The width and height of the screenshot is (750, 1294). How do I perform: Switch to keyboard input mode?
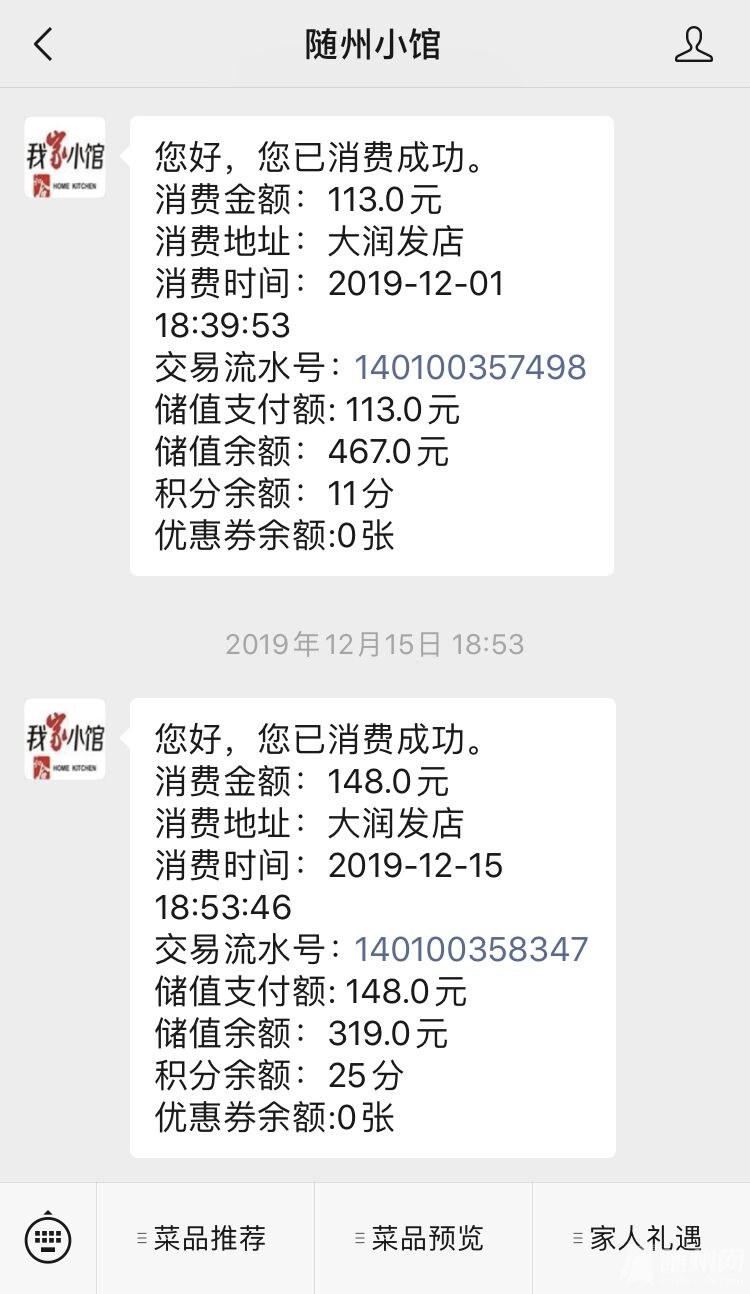[x=48, y=1238]
